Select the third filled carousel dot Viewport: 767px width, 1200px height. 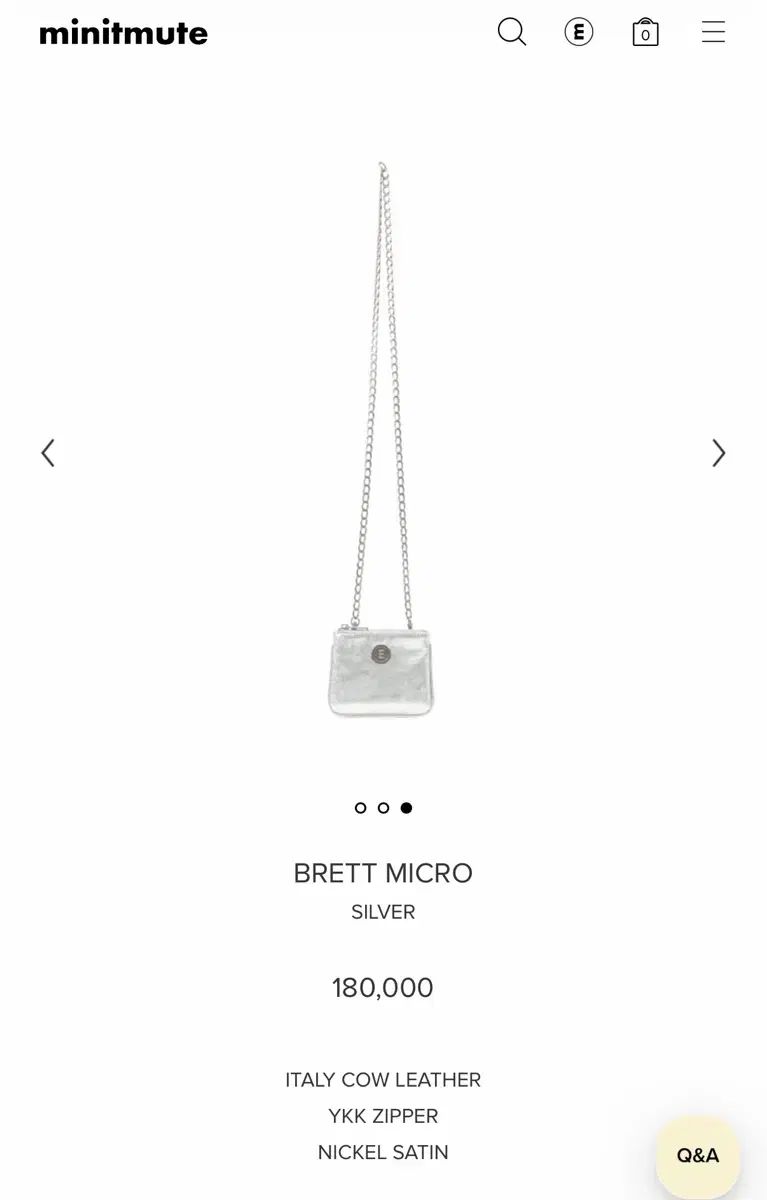pyautogui.click(x=406, y=807)
